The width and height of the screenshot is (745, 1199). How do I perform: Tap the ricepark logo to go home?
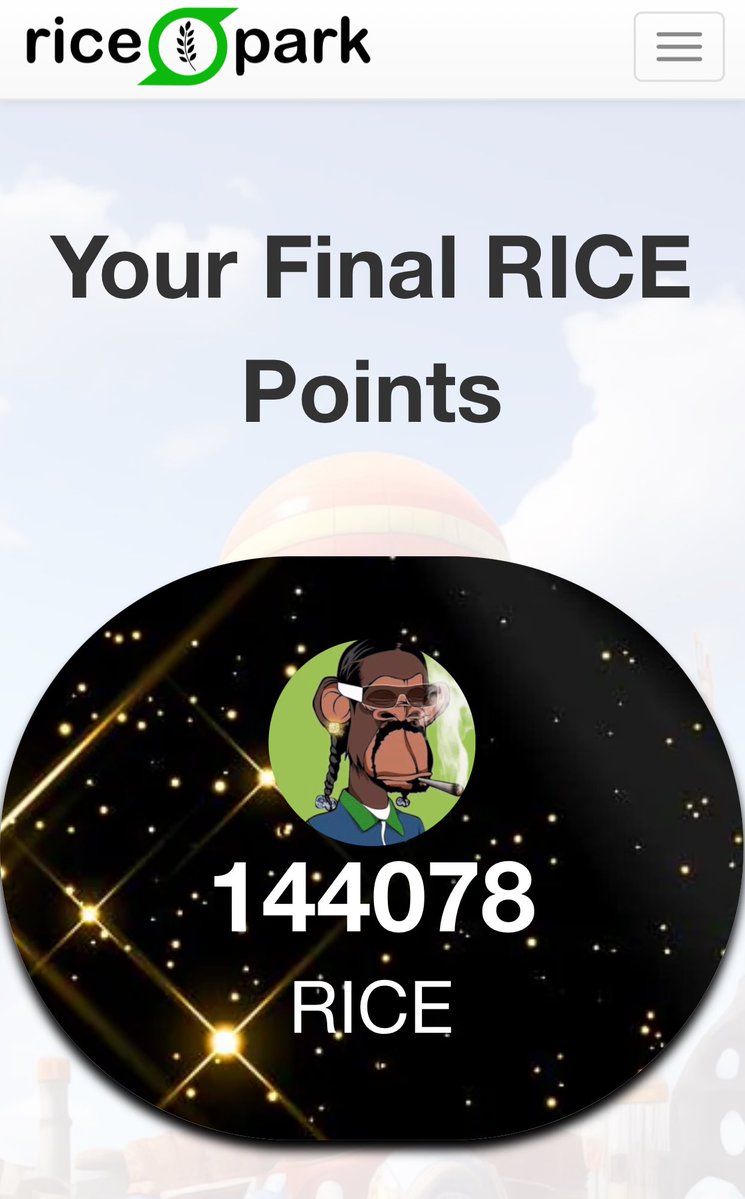click(197, 45)
